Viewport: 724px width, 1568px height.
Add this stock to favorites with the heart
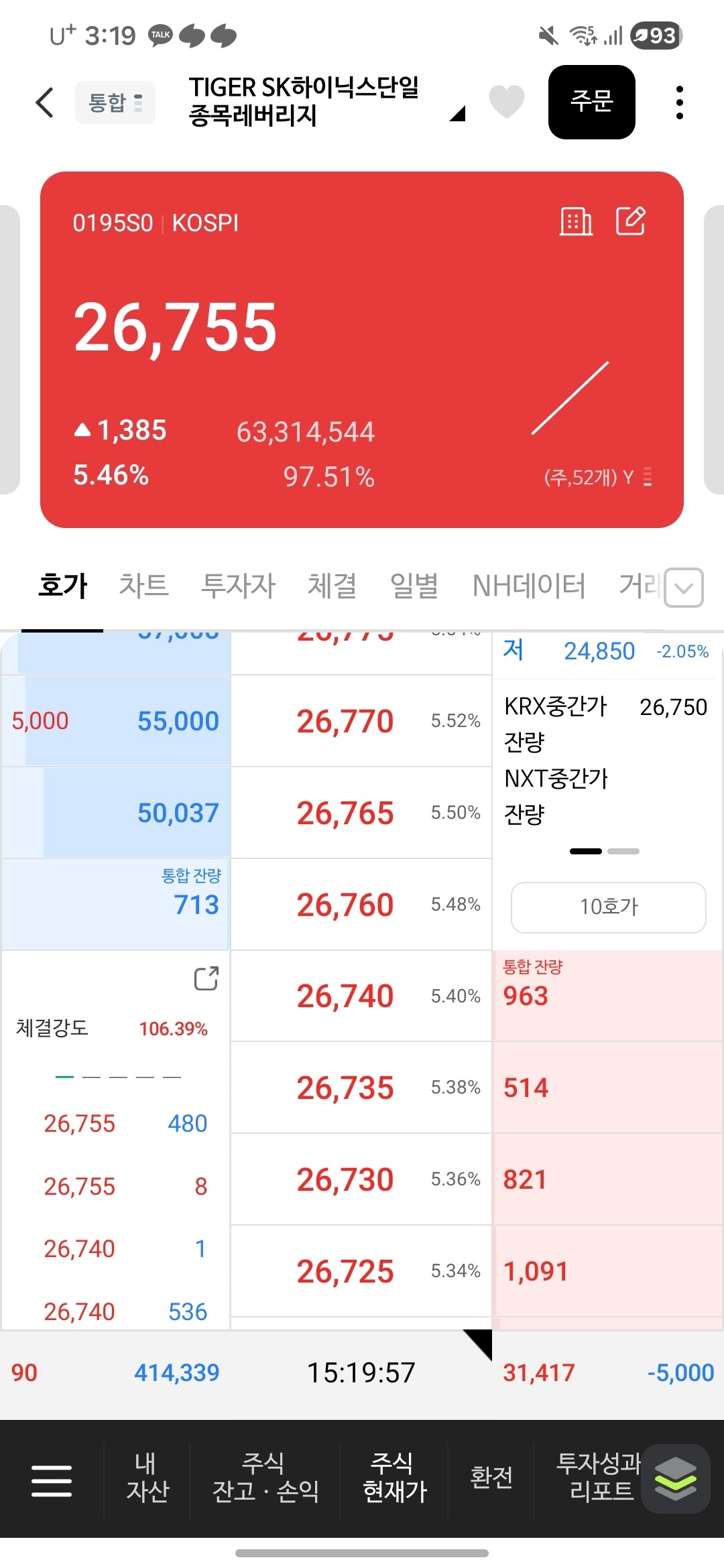tap(507, 102)
